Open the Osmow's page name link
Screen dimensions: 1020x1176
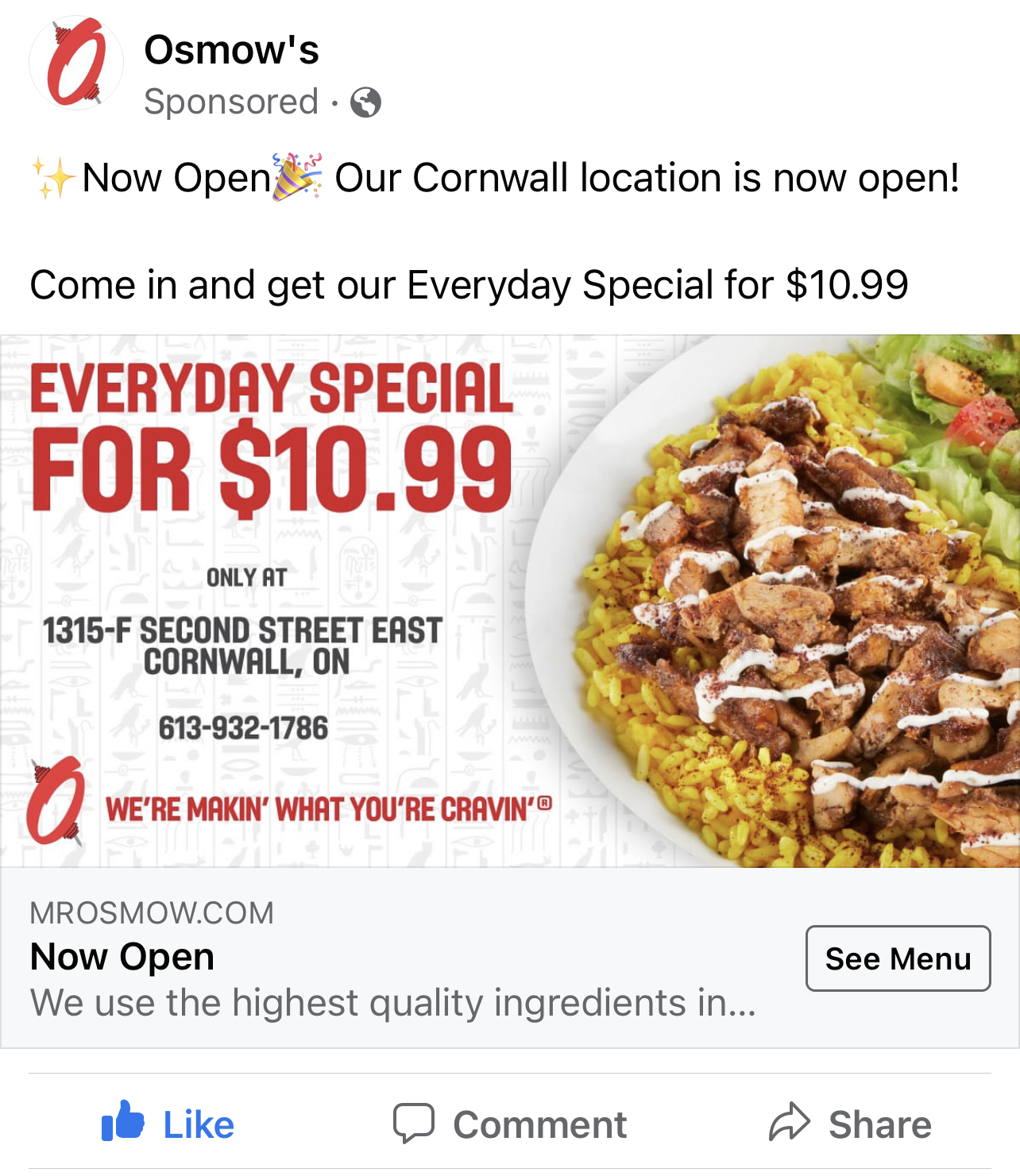231,50
